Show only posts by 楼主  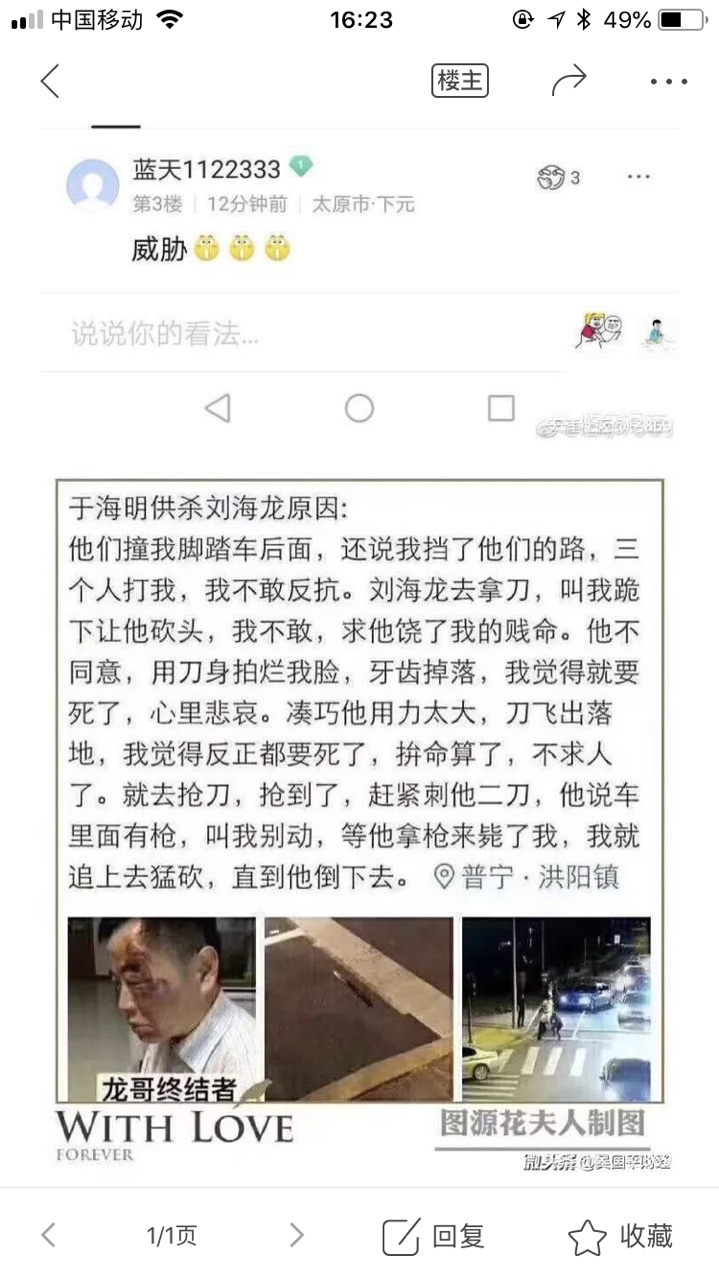[460, 81]
